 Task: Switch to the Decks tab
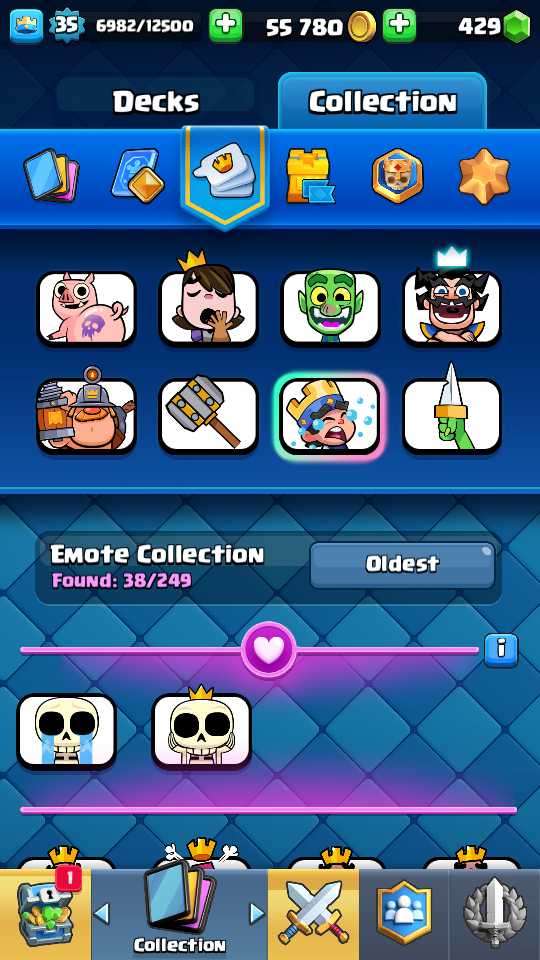(156, 100)
